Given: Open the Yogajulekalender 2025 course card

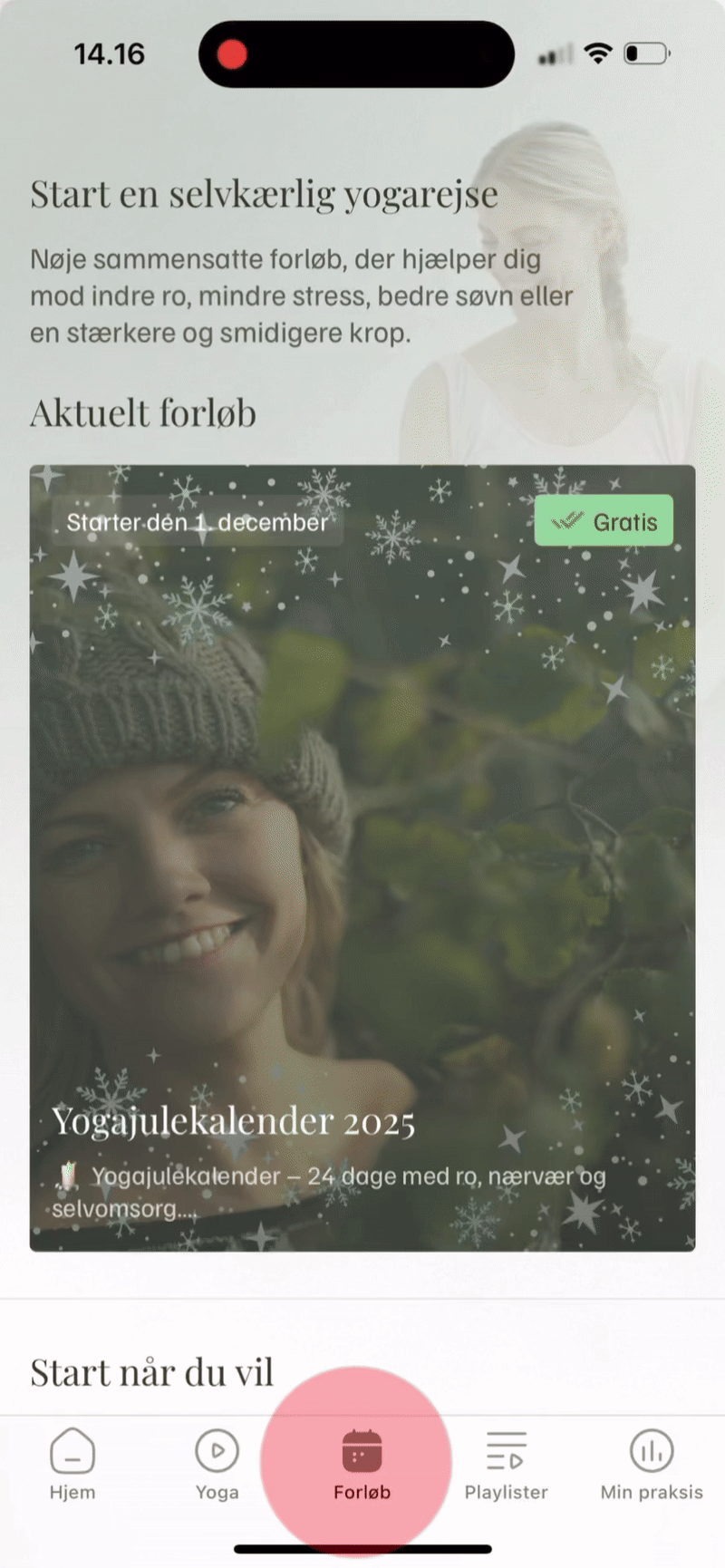Looking at the screenshot, I should click(x=362, y=857).
